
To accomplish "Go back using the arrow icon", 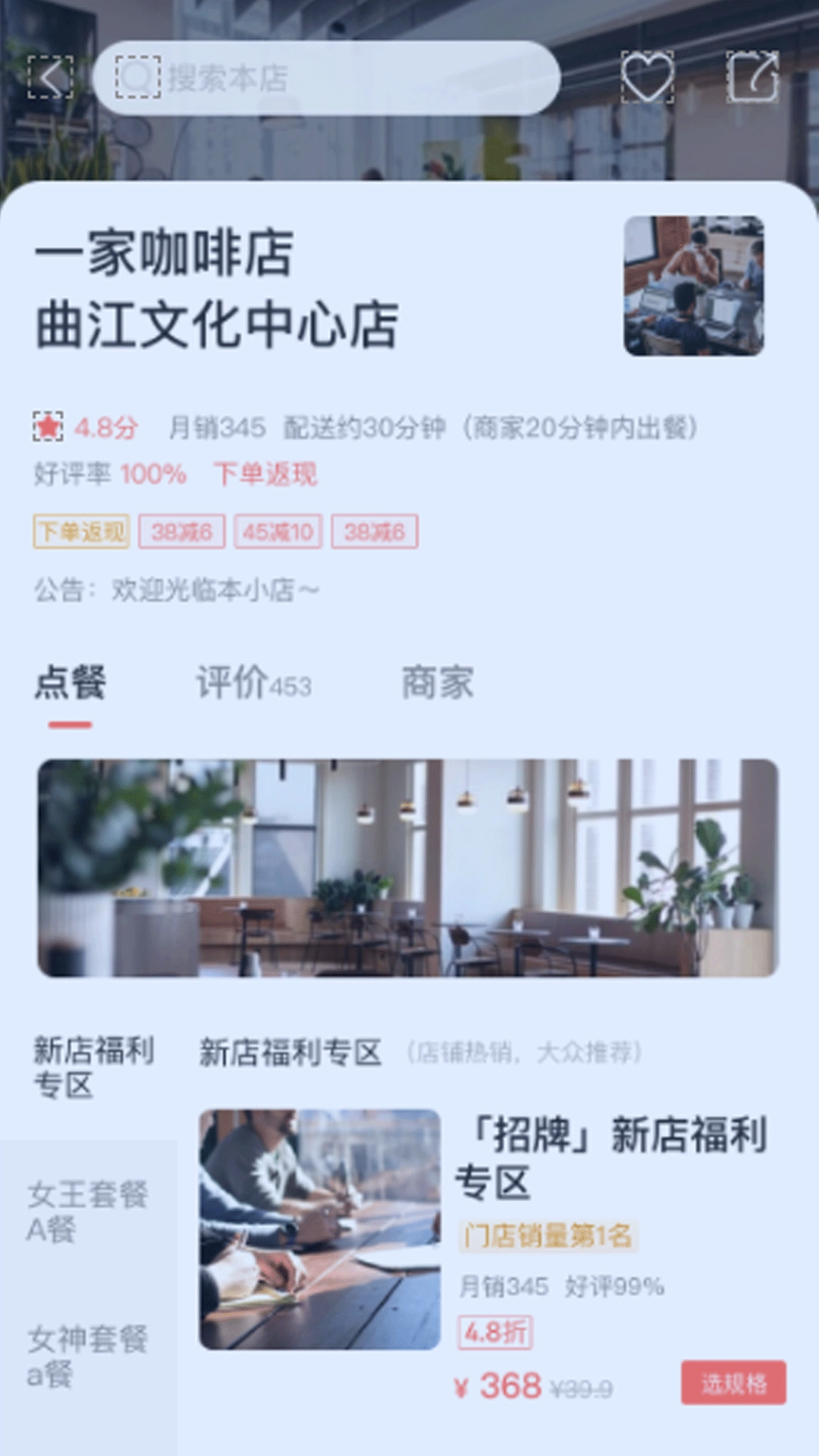I will coord(50,77).
